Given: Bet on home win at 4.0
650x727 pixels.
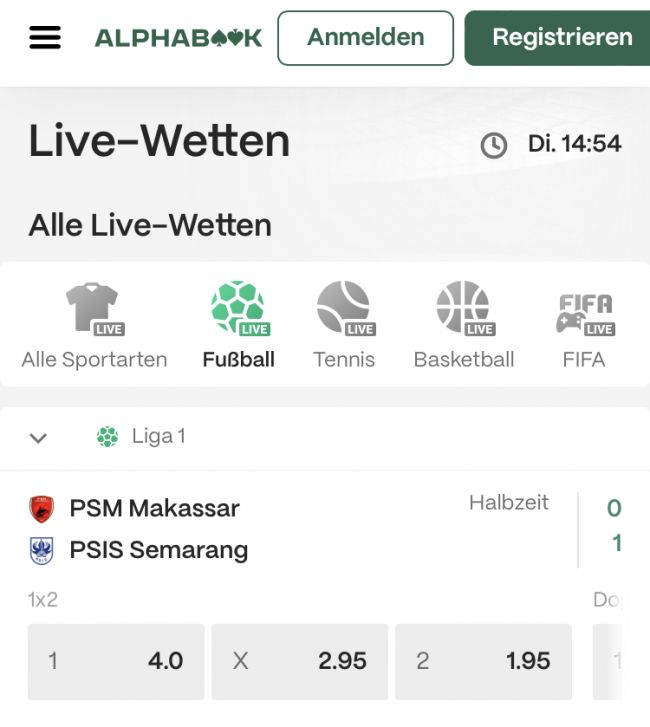Looking at the screenshot, I should [116, 661].
